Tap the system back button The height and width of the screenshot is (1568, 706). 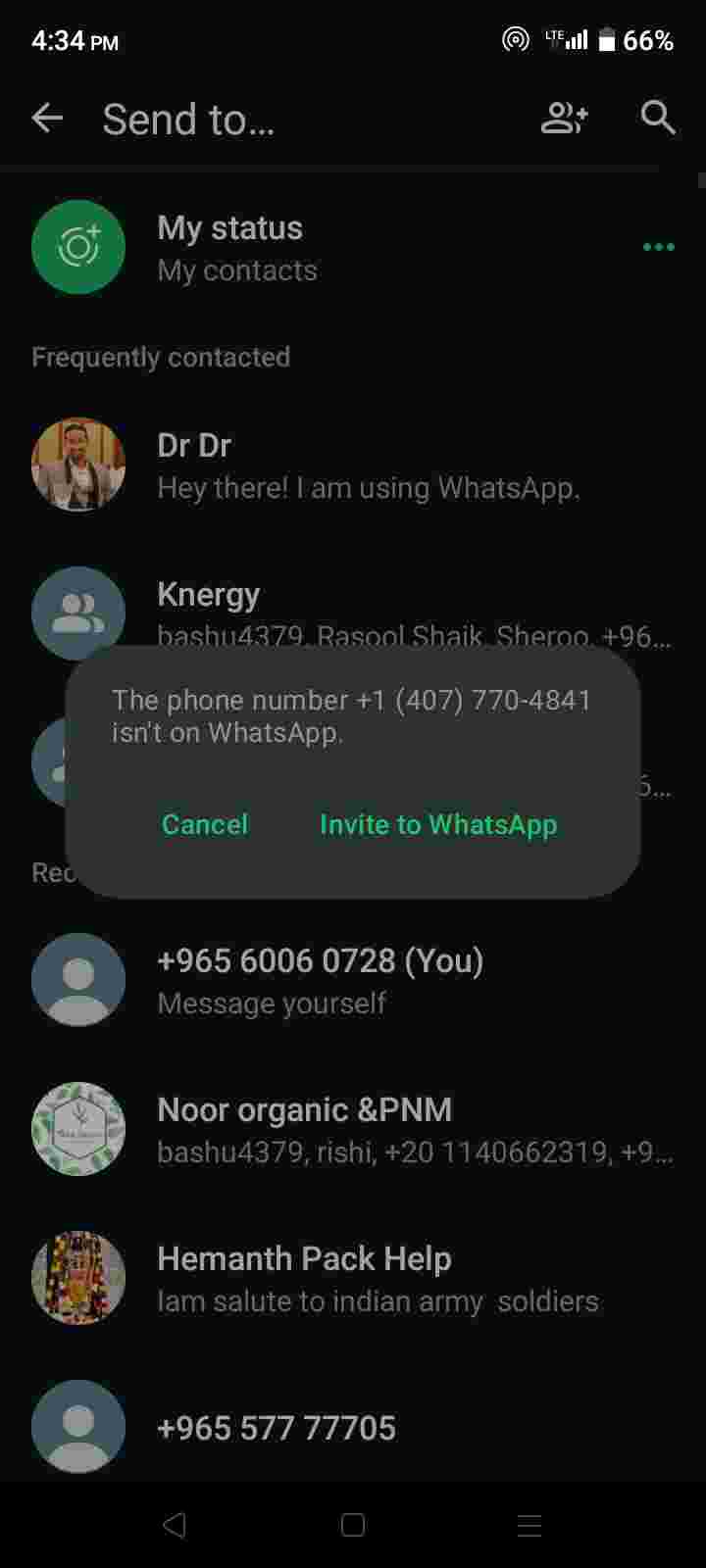point(175,1525)
